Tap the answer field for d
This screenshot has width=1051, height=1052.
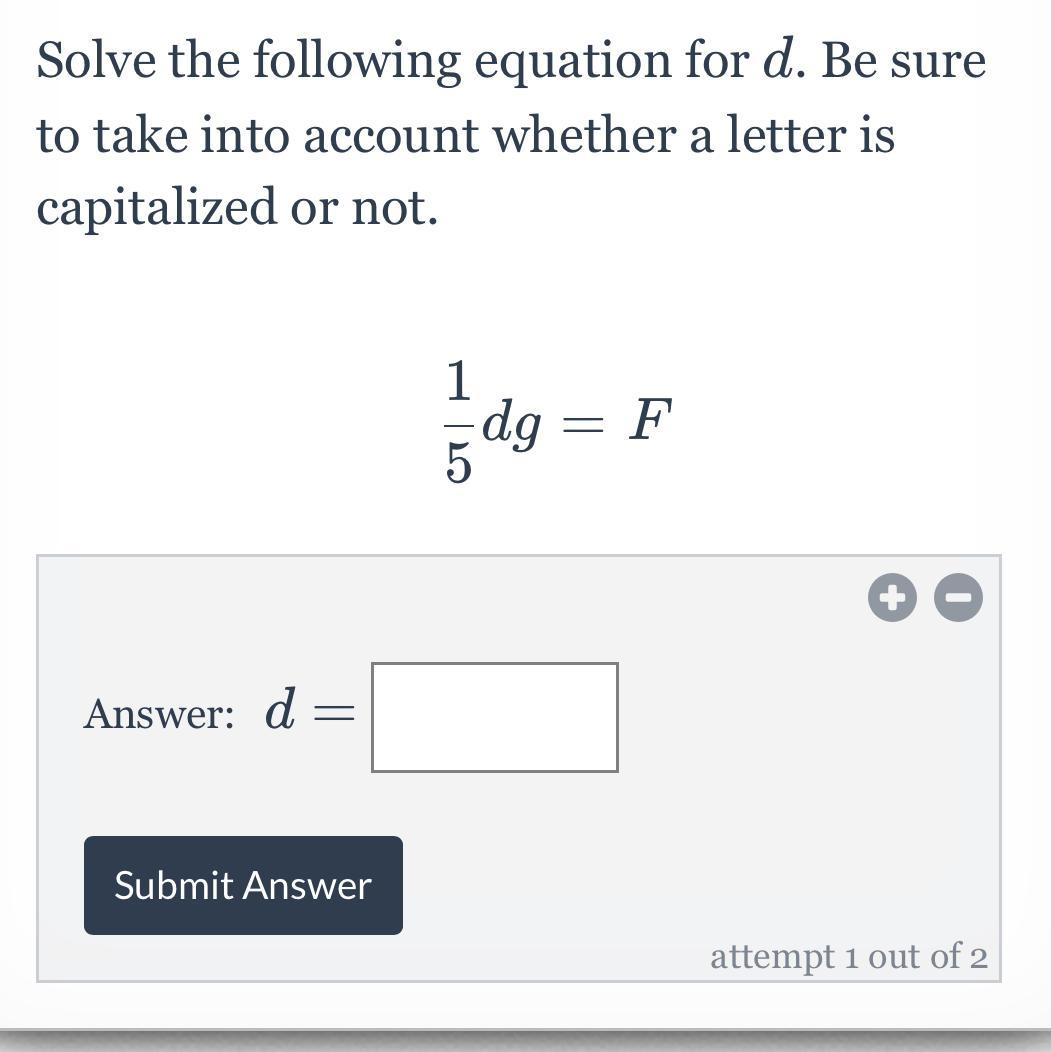point(494,717)
